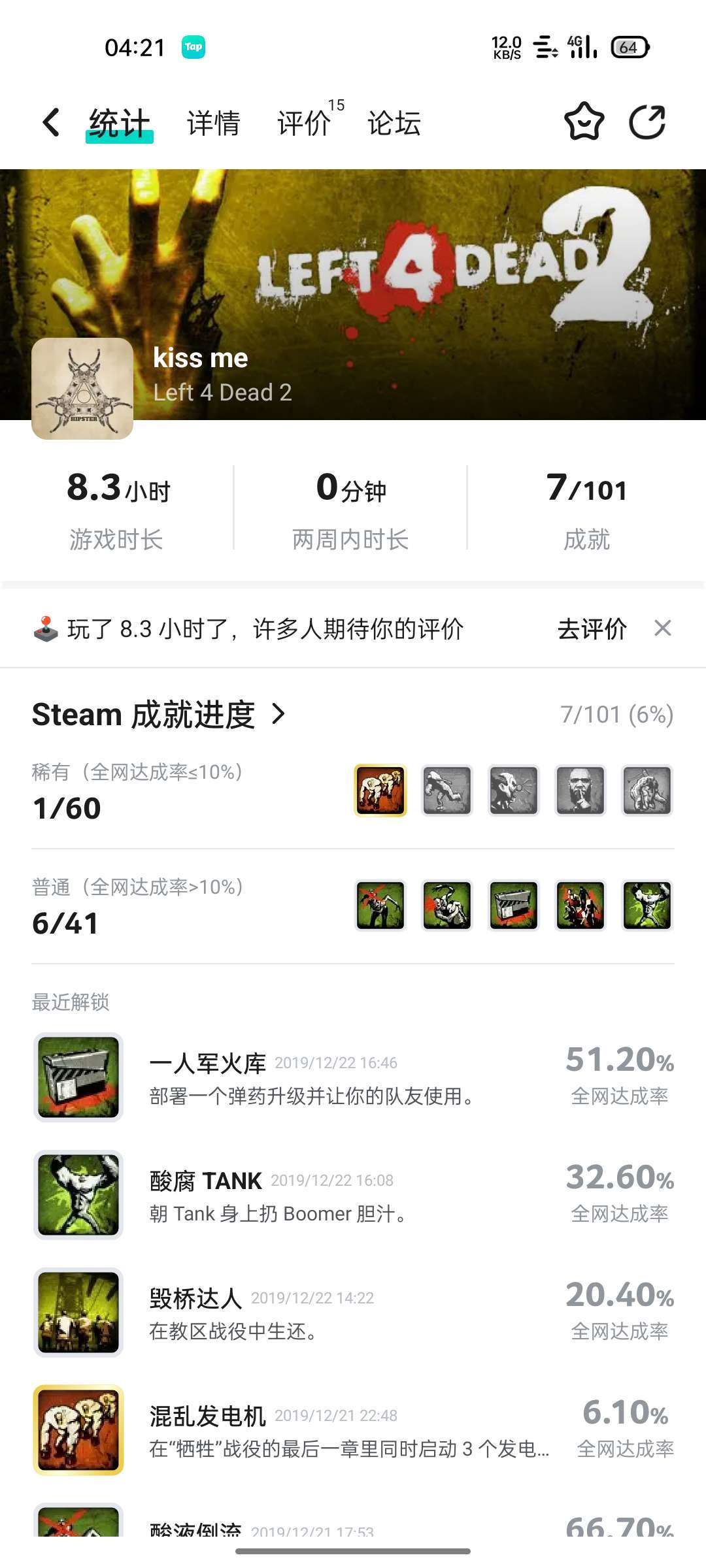Switch to the 论坛 tab
706x1568 pixels.
pos(394,123)
